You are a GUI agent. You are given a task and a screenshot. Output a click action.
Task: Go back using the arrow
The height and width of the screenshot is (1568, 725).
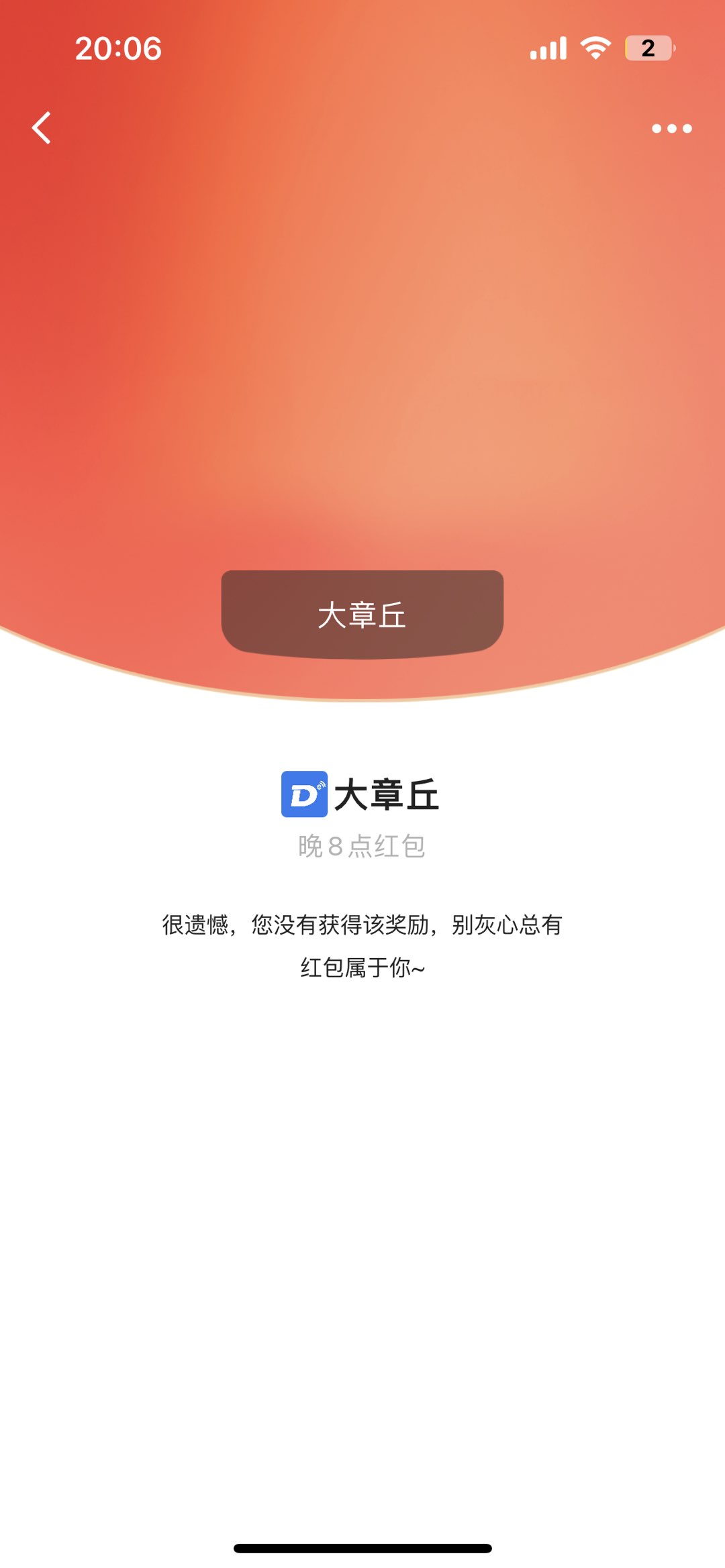tap(42, 127)
